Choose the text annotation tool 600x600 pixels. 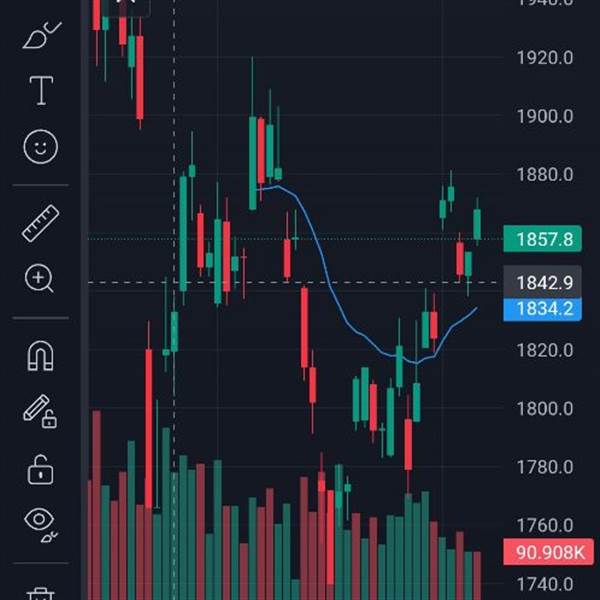coord(41,90)
